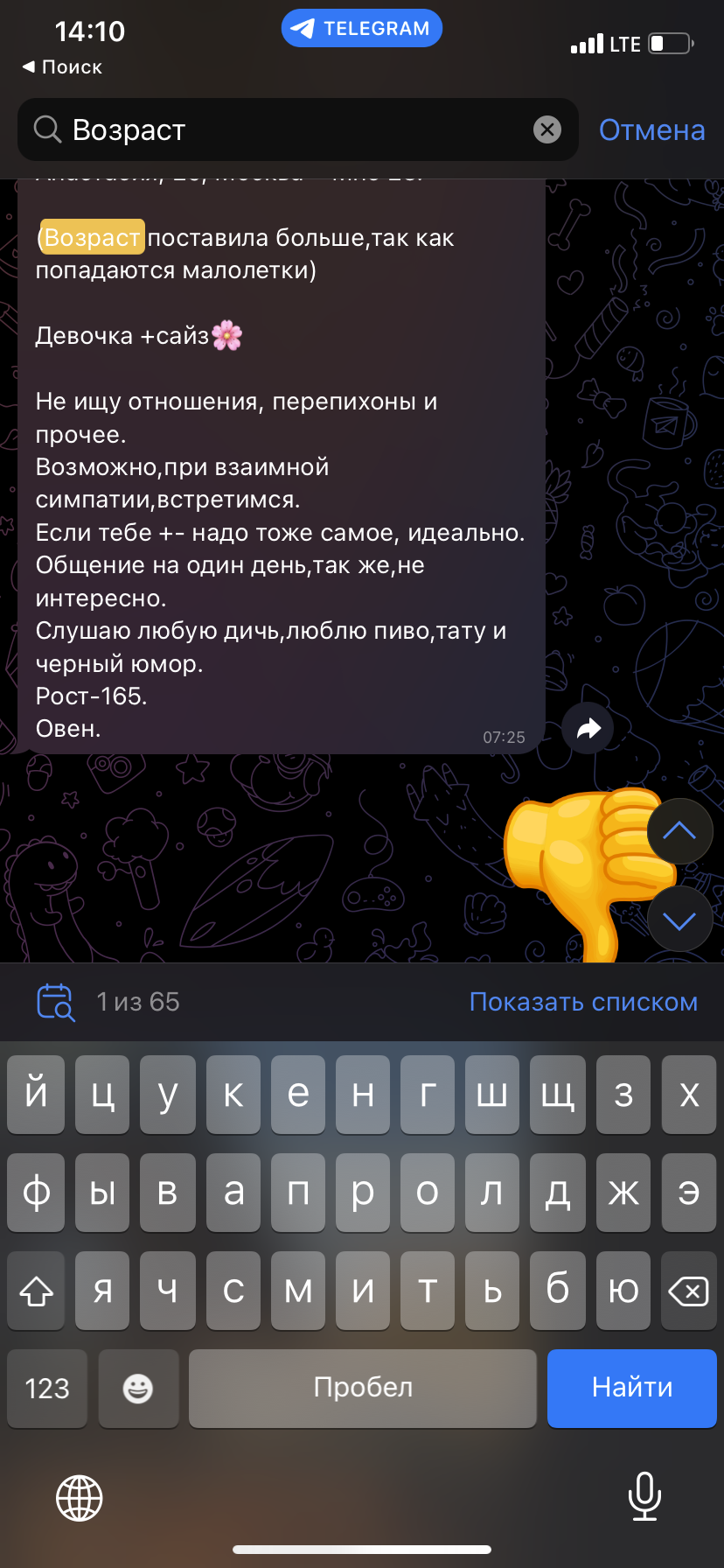The height and width of the screenshot is (1568, 724).
Task: Switch keyboard language with the globe
Action: [x=80, y=1498]
